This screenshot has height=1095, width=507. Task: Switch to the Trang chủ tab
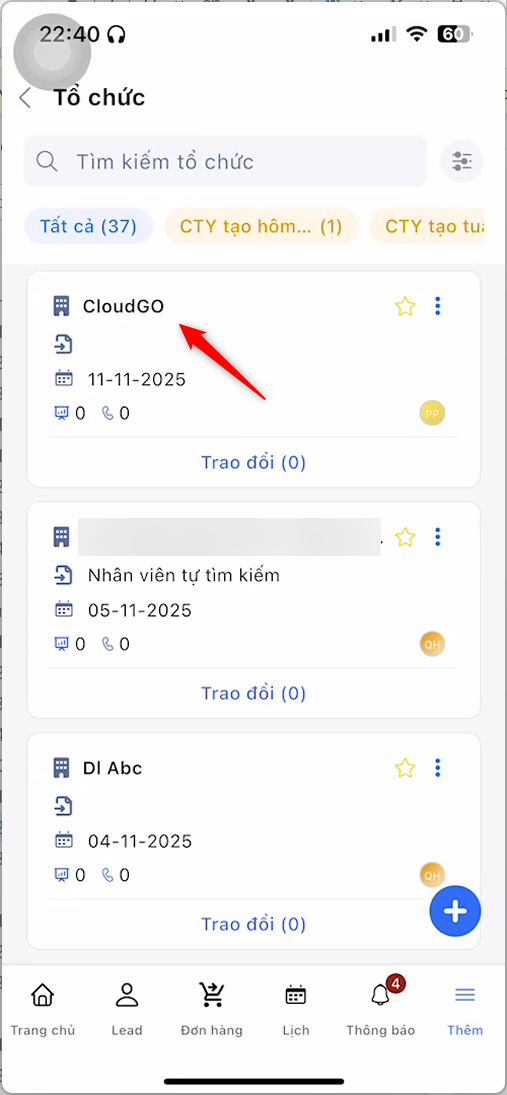click(x=43, y=1009)
